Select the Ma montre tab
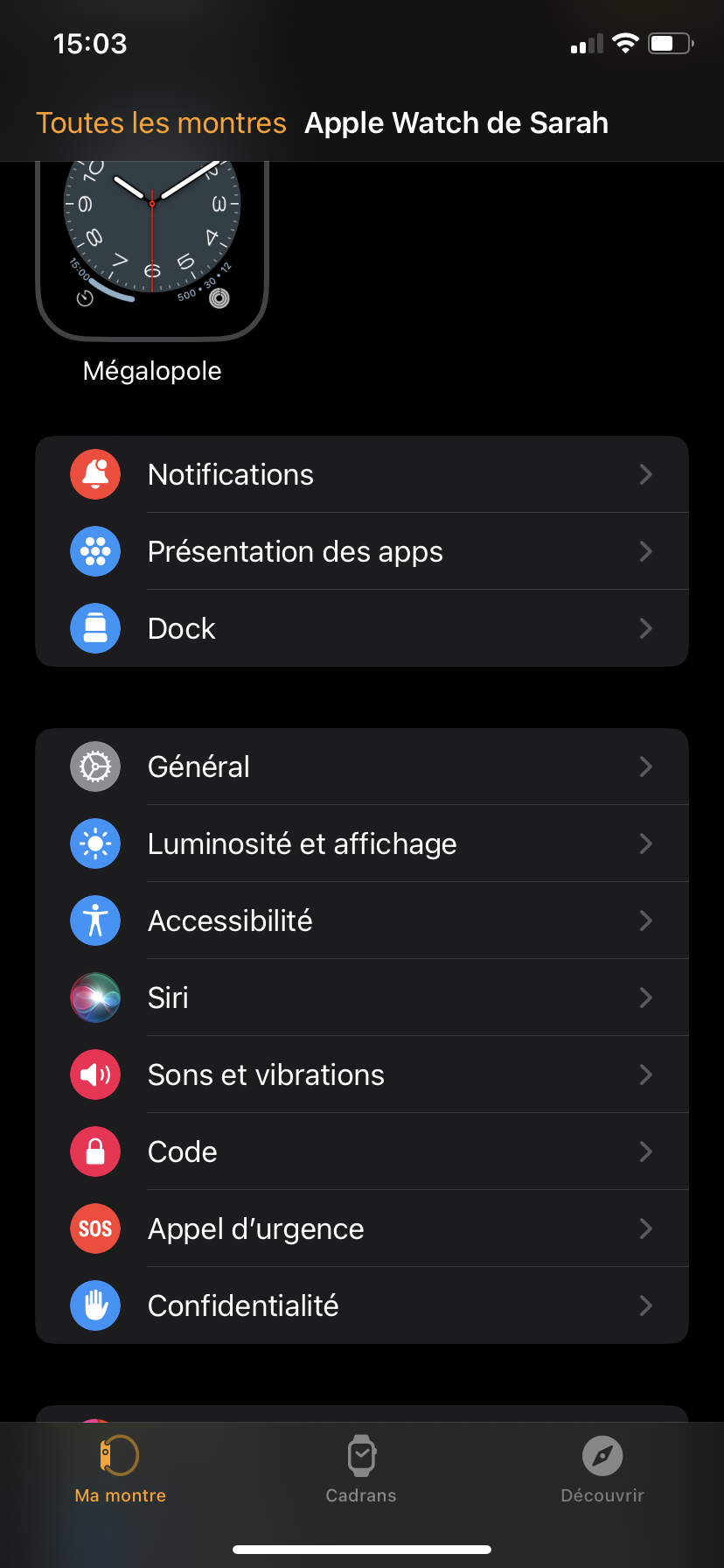This screenshot has height=1568, width=724. coord(121,1470)
